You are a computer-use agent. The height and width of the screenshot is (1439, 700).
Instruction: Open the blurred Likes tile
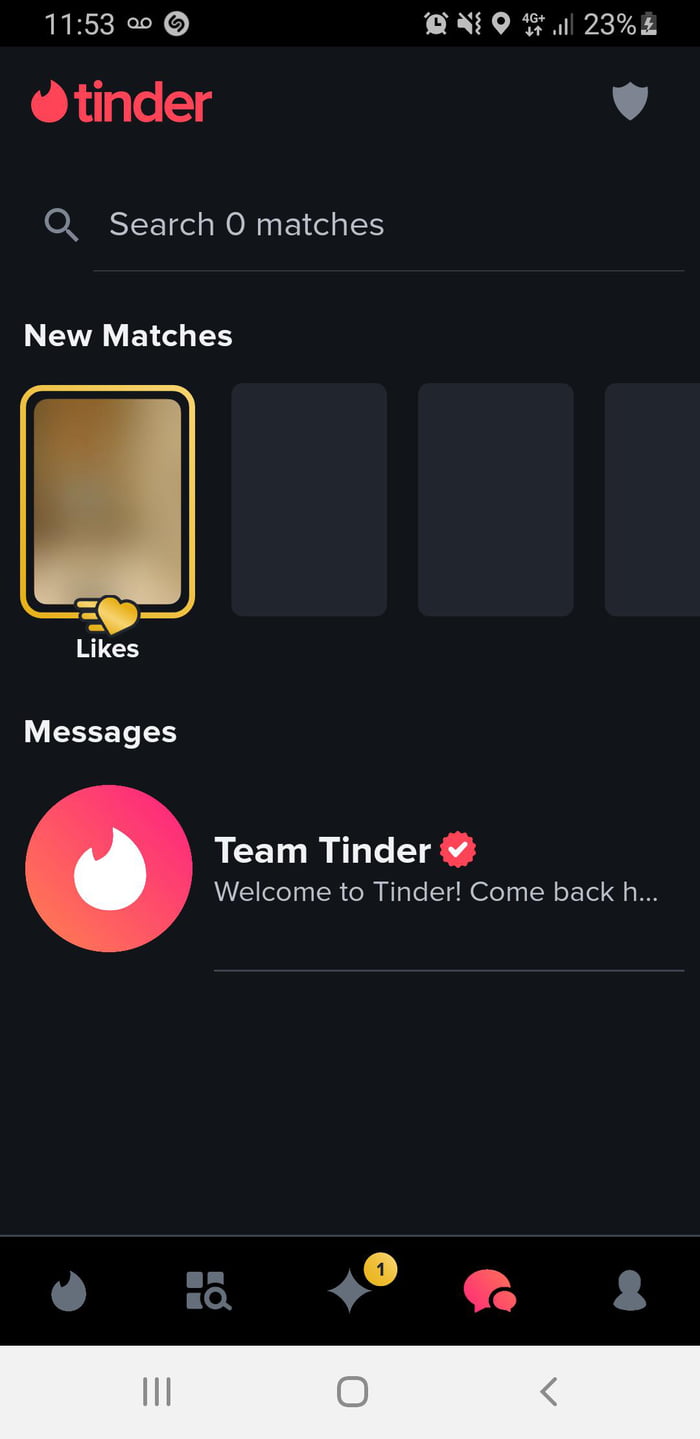pos(107,501)
